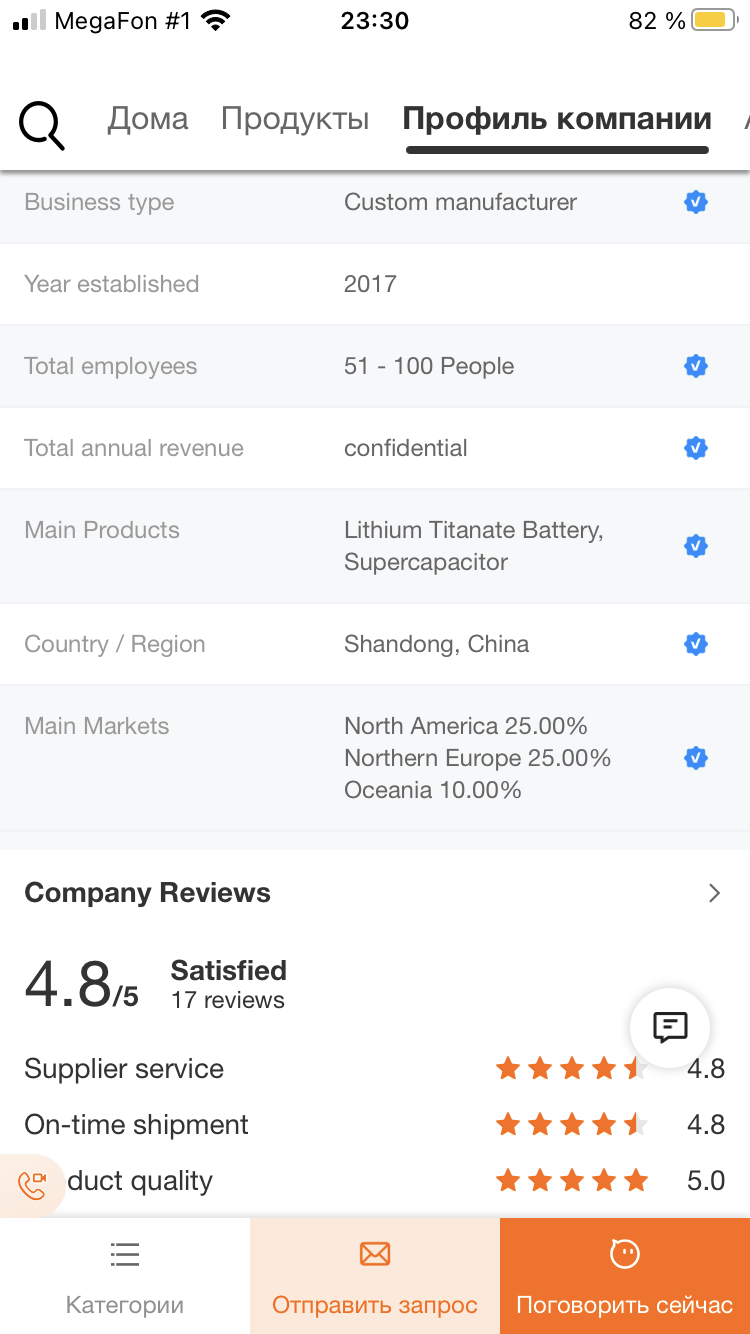Tap Отправить запрос button
This screenshot has height=1334, width=750.
(375, 1276)
